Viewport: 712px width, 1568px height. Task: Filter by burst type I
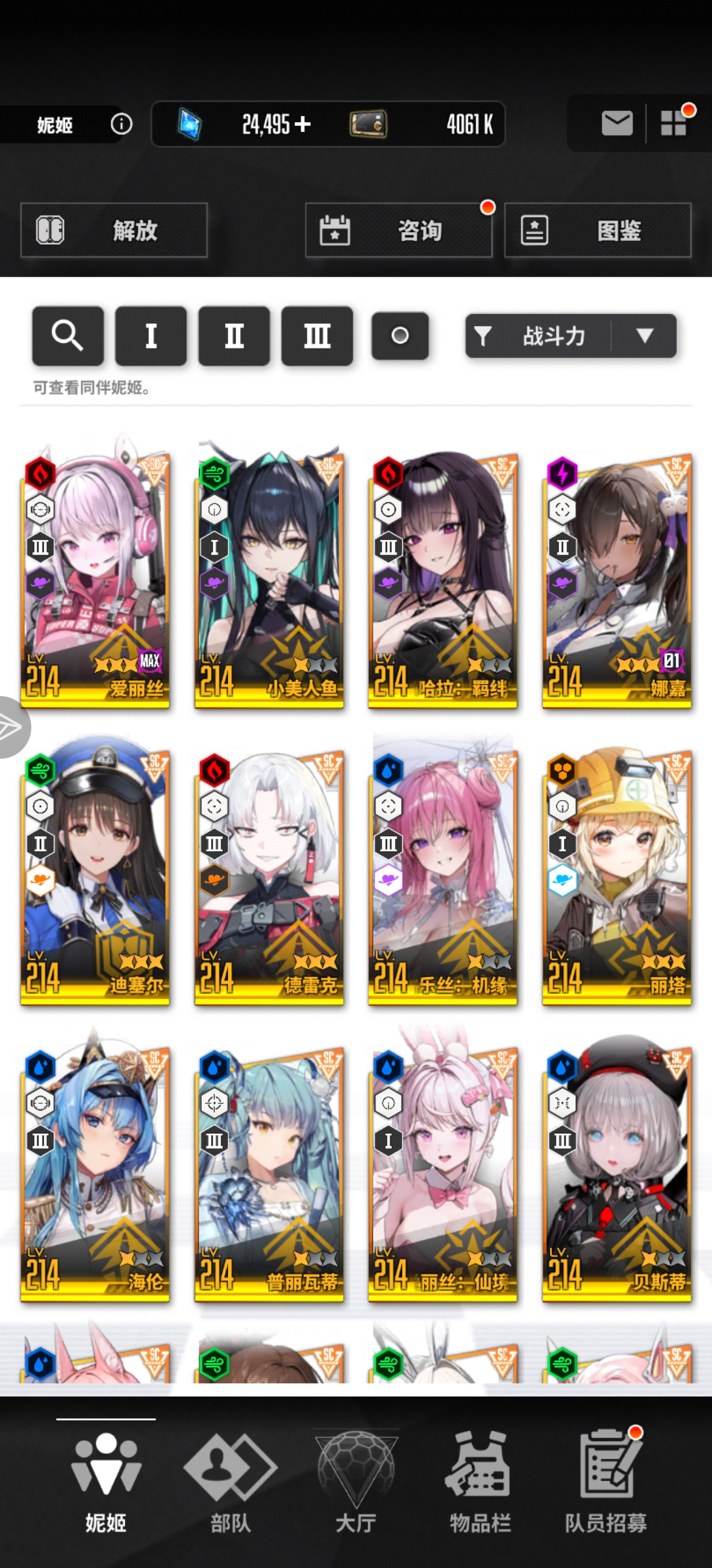point(151,335)
